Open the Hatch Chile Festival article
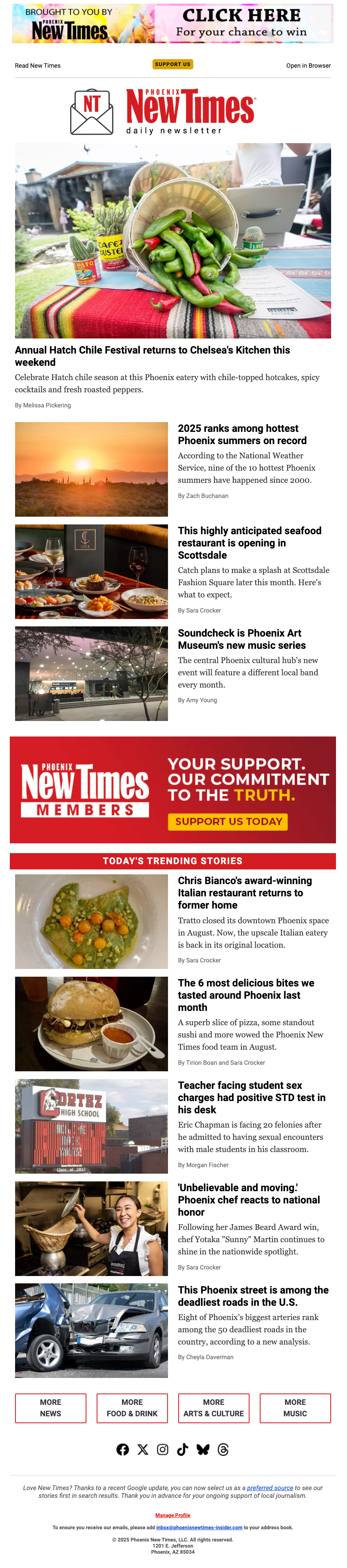The height and width of the screenshot is (1568, 347). coord(152,356)
